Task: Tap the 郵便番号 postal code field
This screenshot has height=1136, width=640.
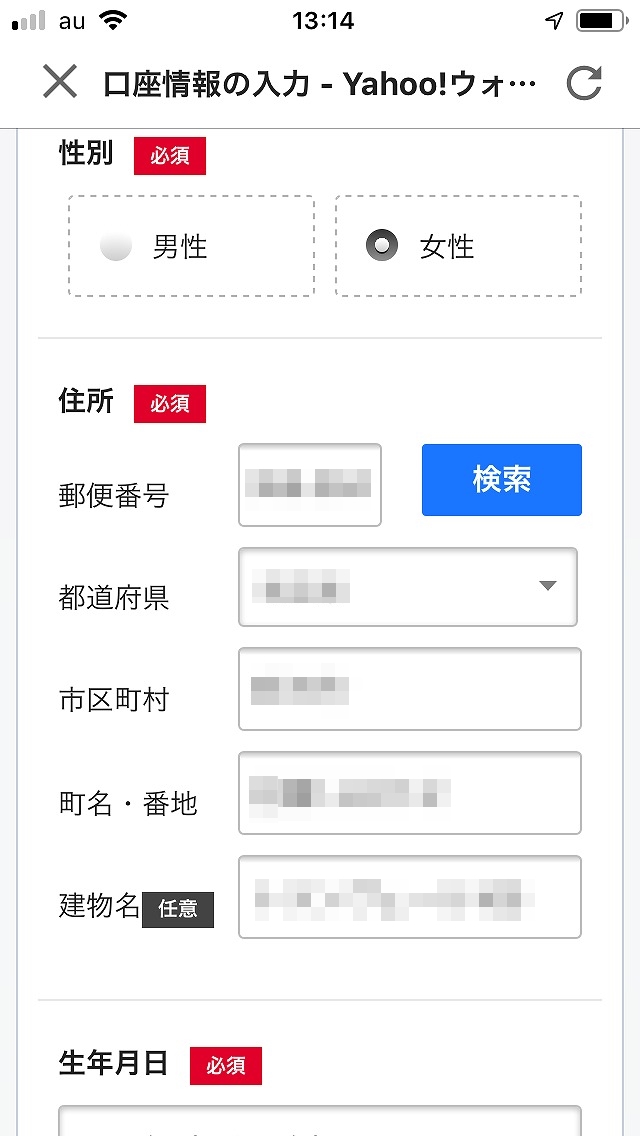Action: (309, 485)
